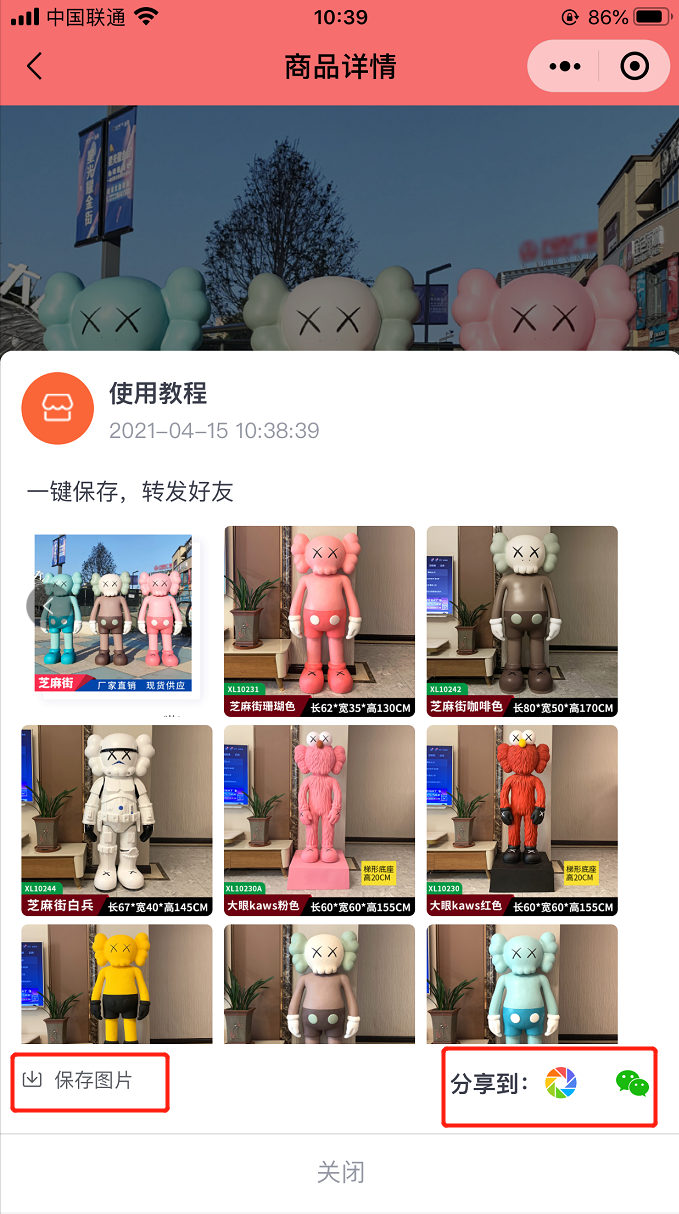The image size is (679, 1214).
Task: Open the 芝麻街珊瑚色 product image
Action: coord(319,621)
